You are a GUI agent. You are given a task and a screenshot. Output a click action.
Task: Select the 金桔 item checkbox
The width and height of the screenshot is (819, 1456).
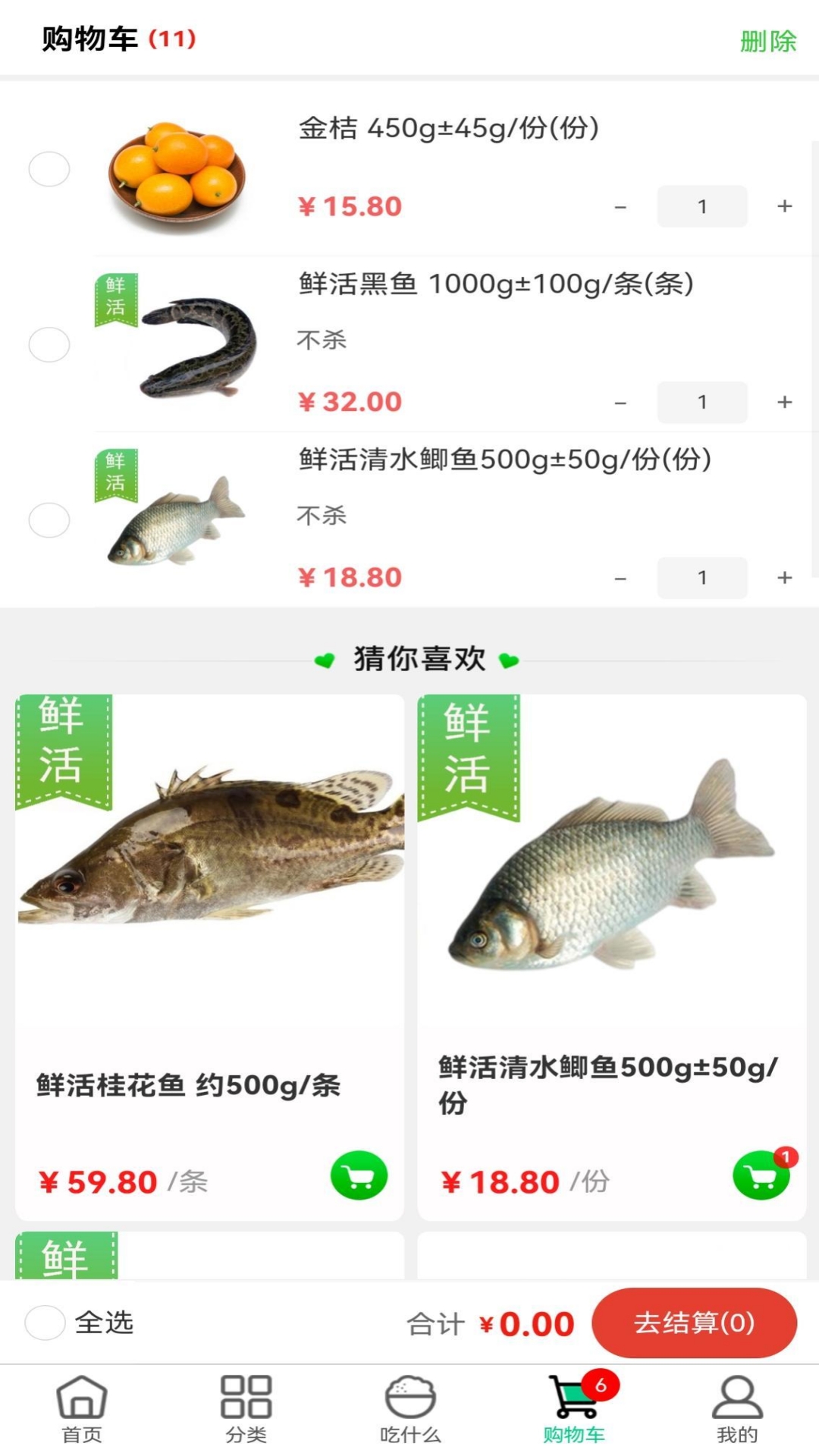[x=49, y=169]
